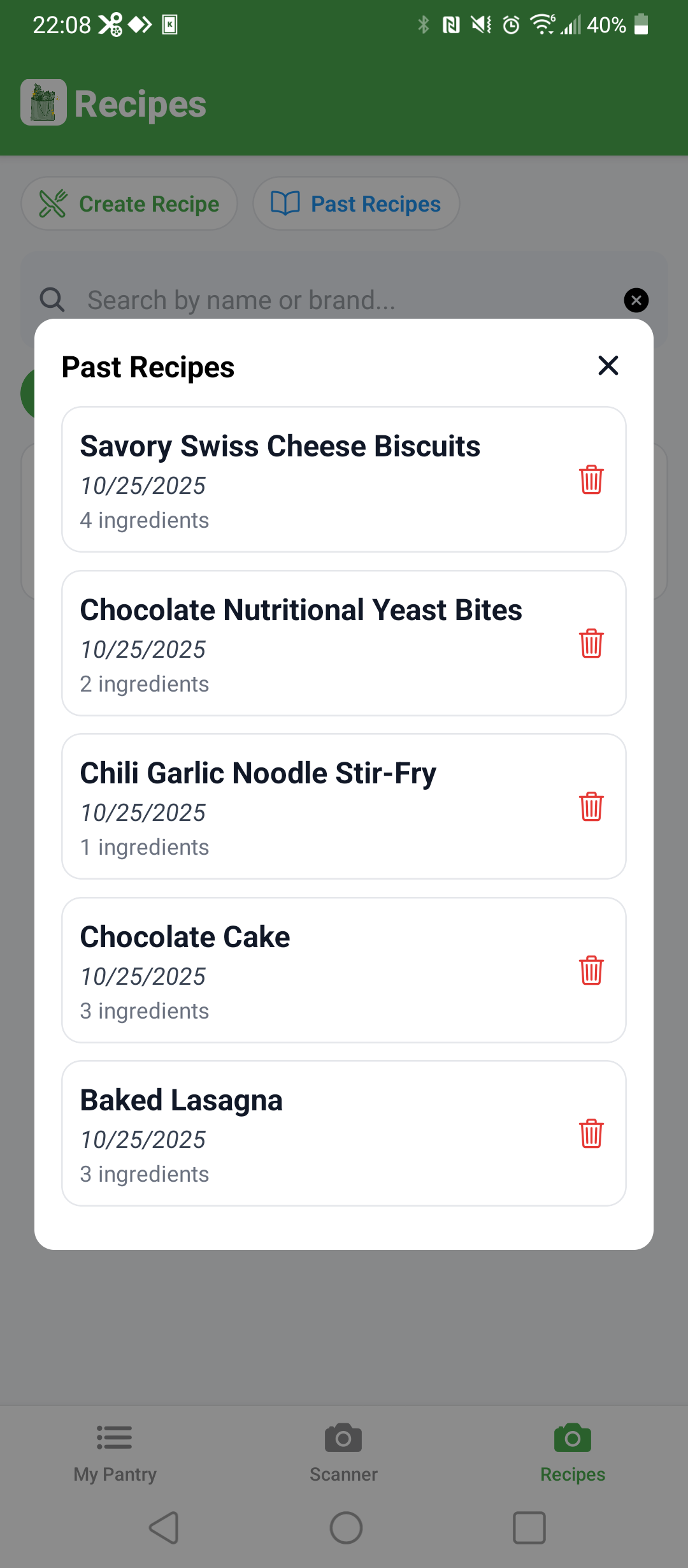Delete the Chocolate Cake recipe

pos(591,970)
